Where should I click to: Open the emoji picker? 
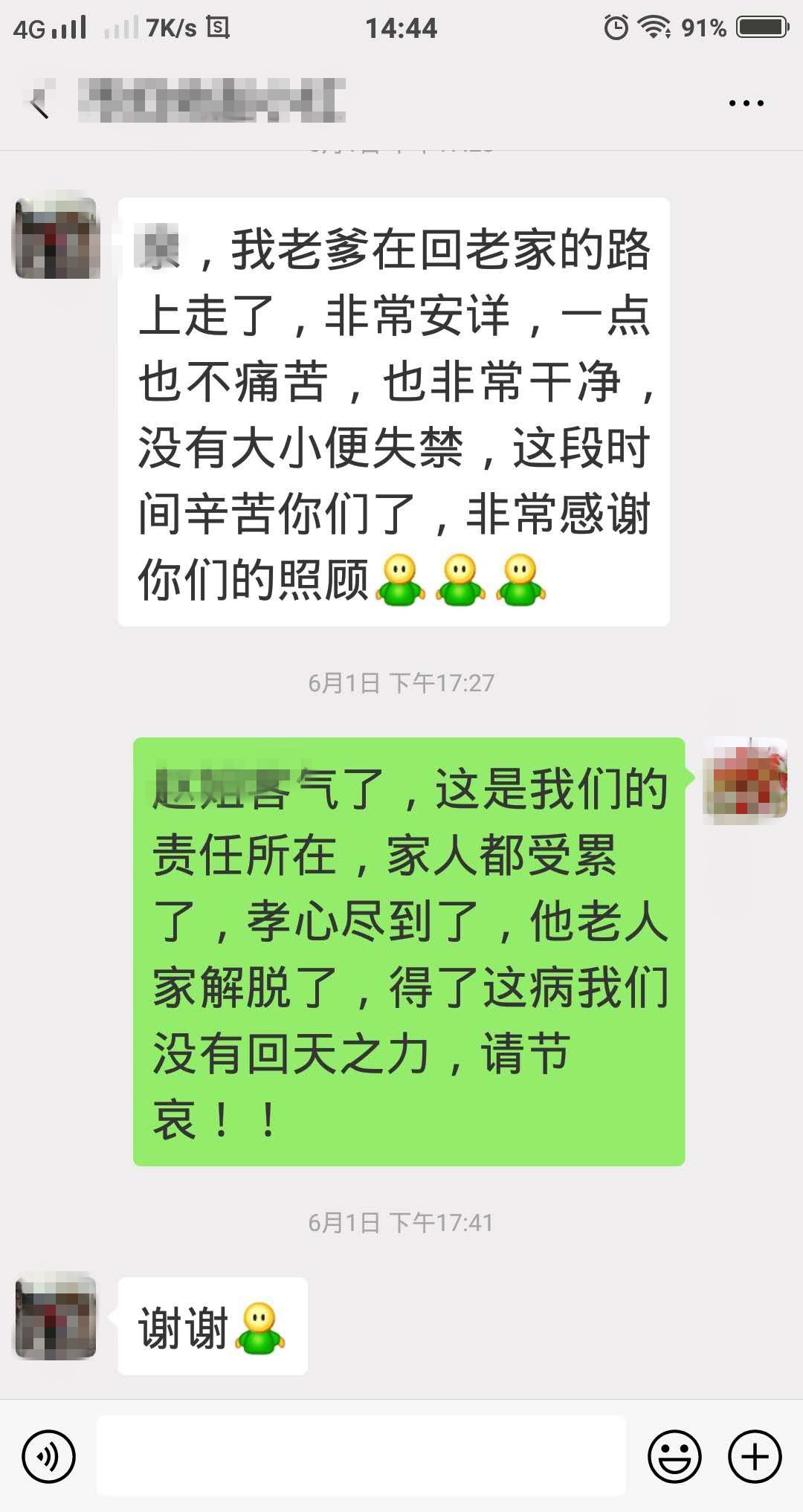pos(674,1456)
